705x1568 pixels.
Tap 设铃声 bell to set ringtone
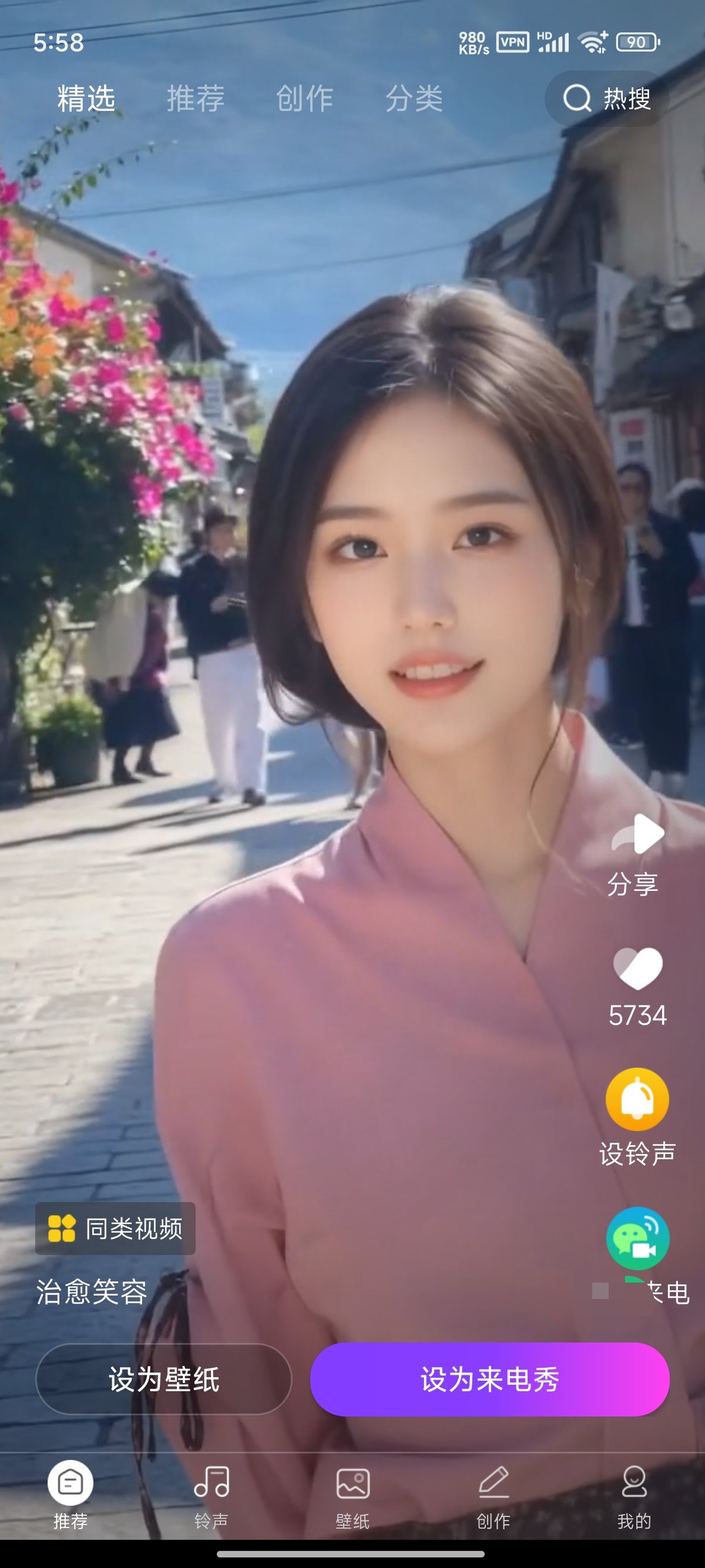[x=637, y=1101]
